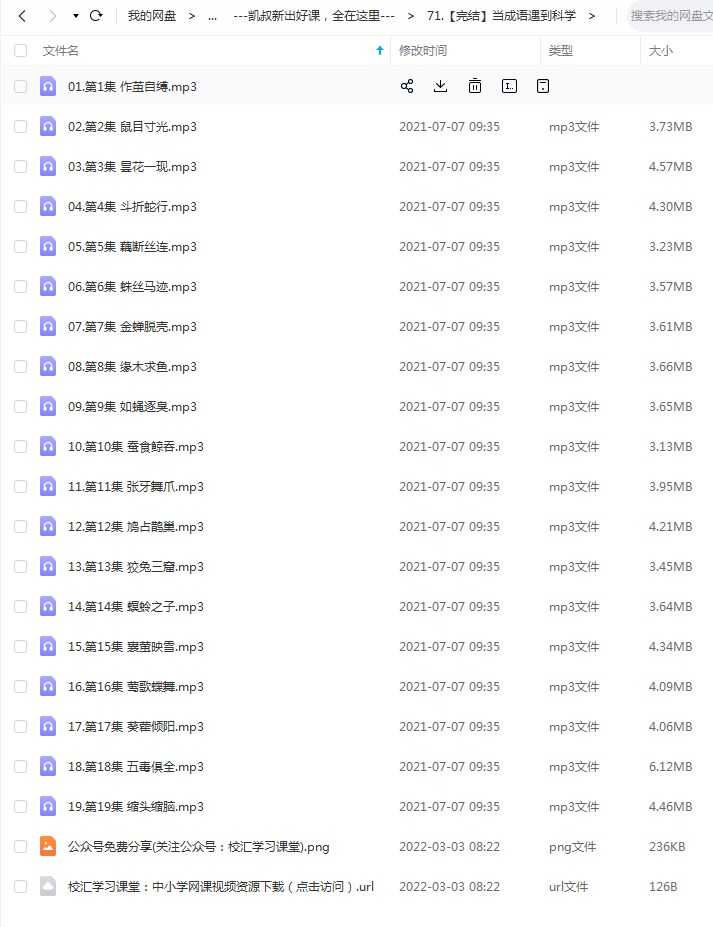Delete 01.第1集 作茧自缚.mp3 with trash icon
This screenshot has width=713, height=927.
[475, 86]
